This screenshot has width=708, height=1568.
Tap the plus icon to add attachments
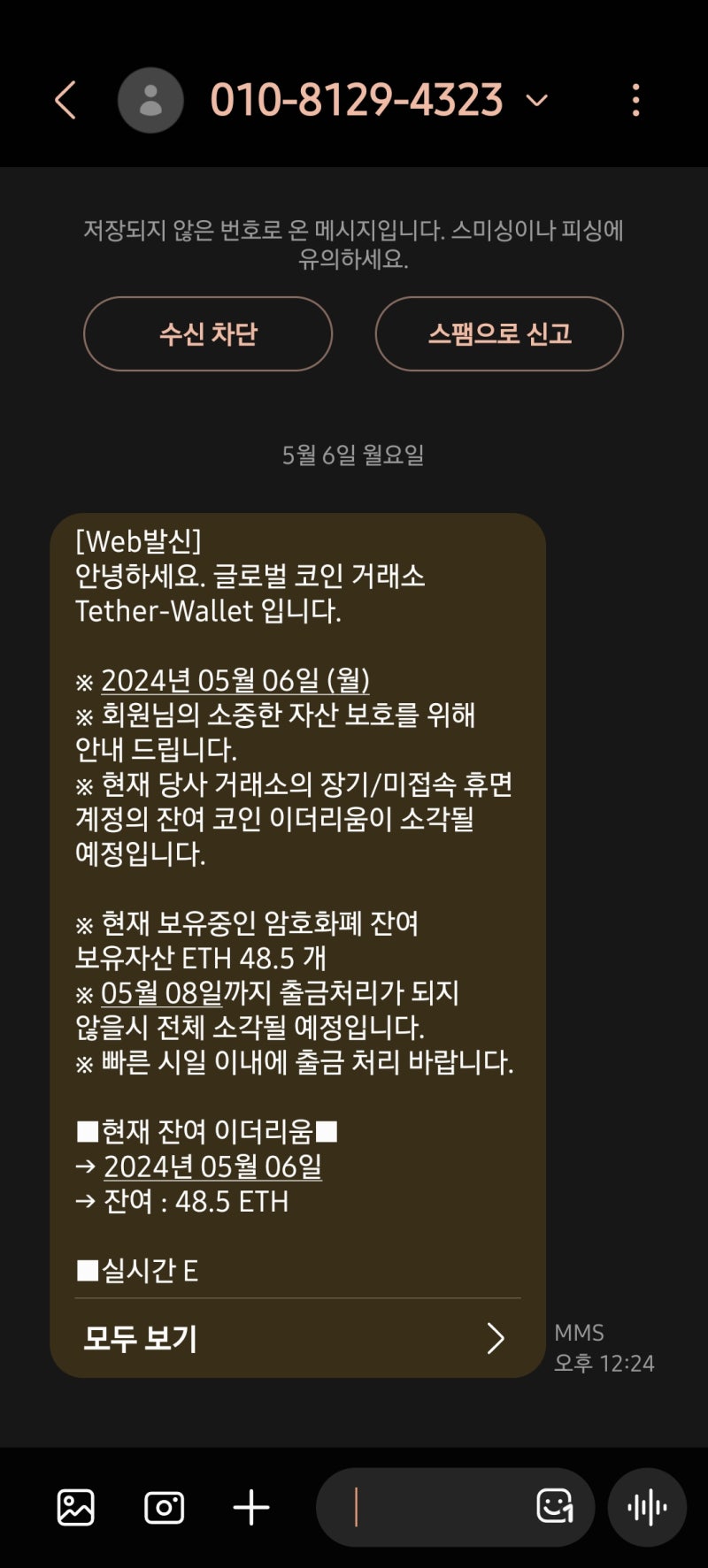point(250,1508)
